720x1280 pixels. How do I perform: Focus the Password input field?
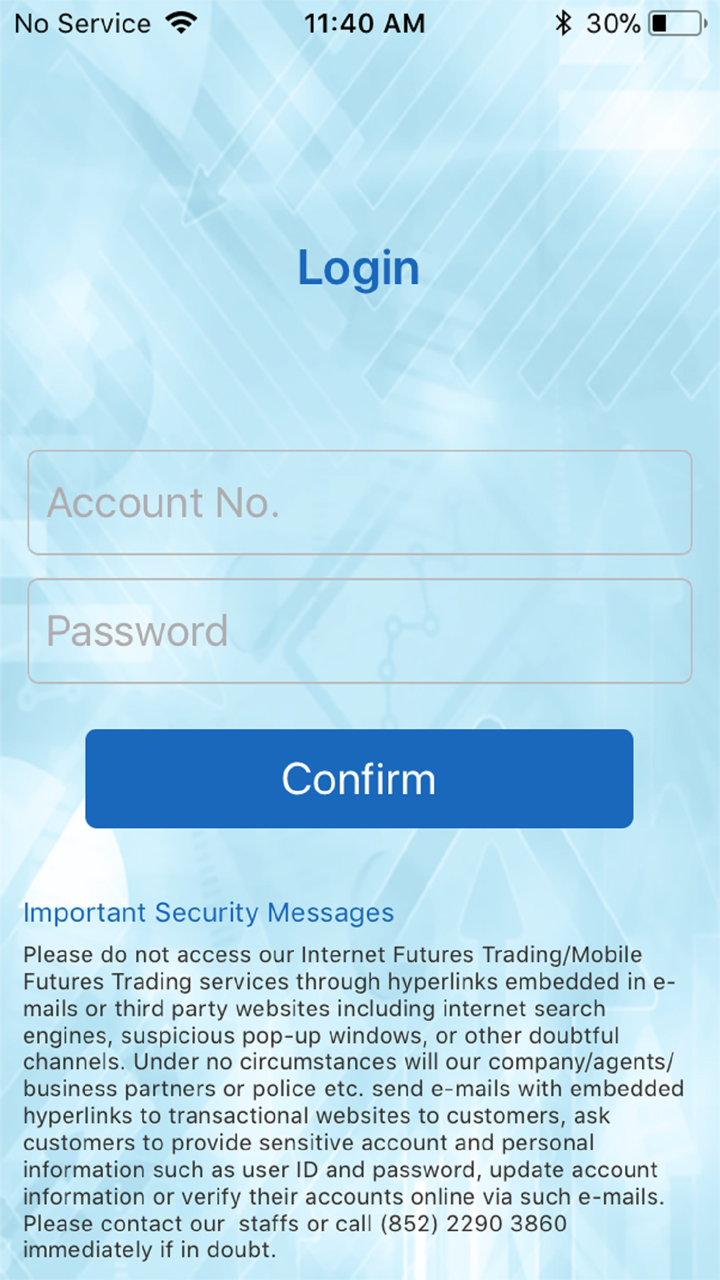click(x=359, y=631)
